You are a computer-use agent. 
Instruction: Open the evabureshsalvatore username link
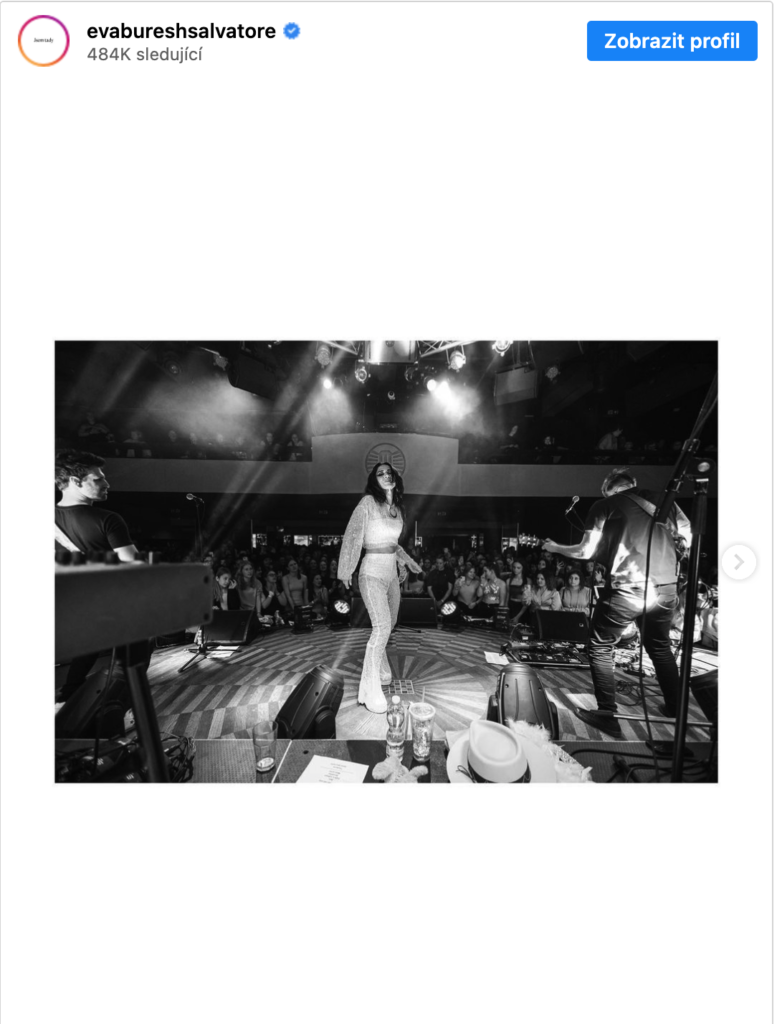(181, 31)
